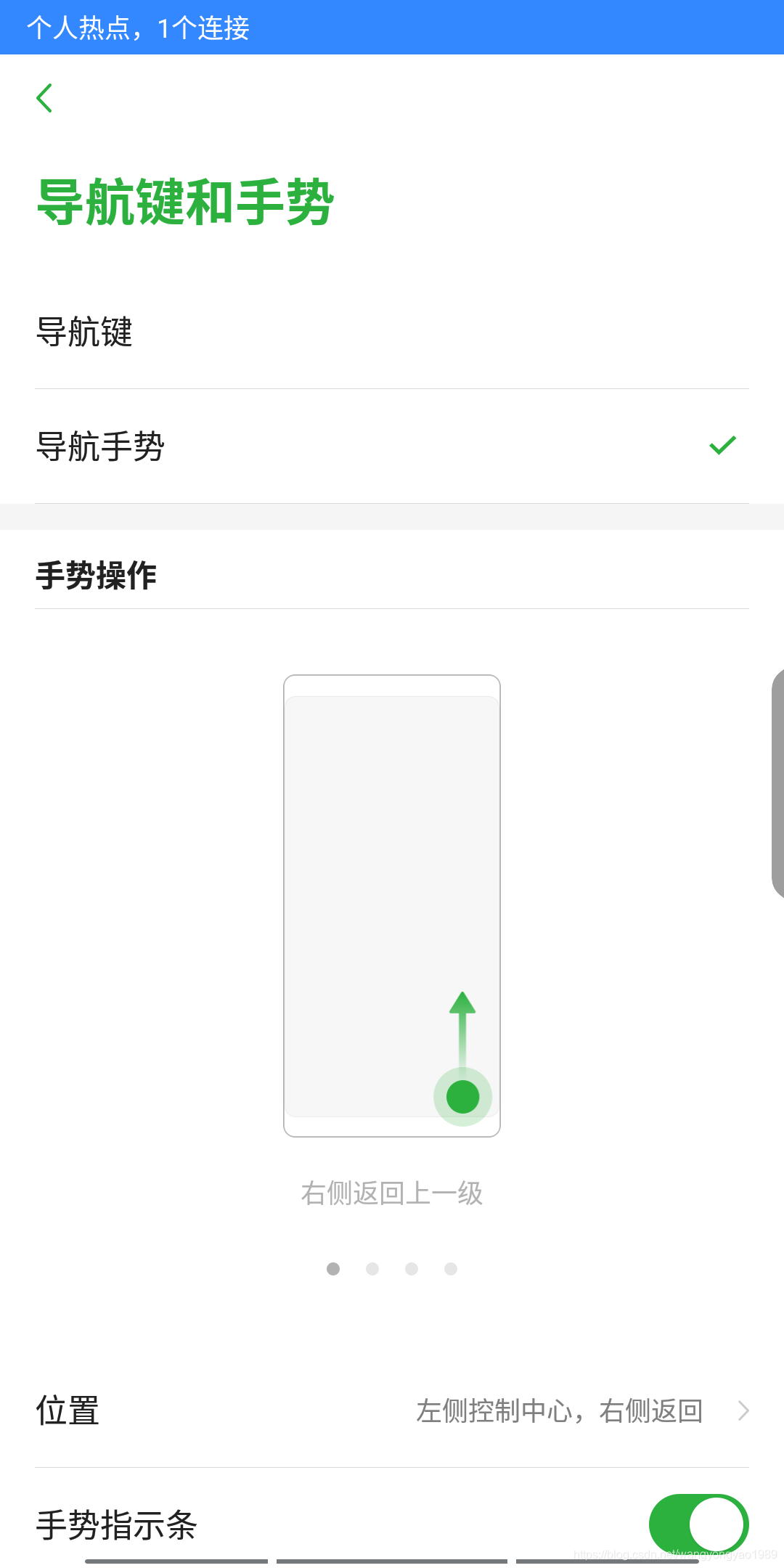Toggle the 手势指示条 switch off
This screenshot has height=1568, width=784.
click(698, 1524)
